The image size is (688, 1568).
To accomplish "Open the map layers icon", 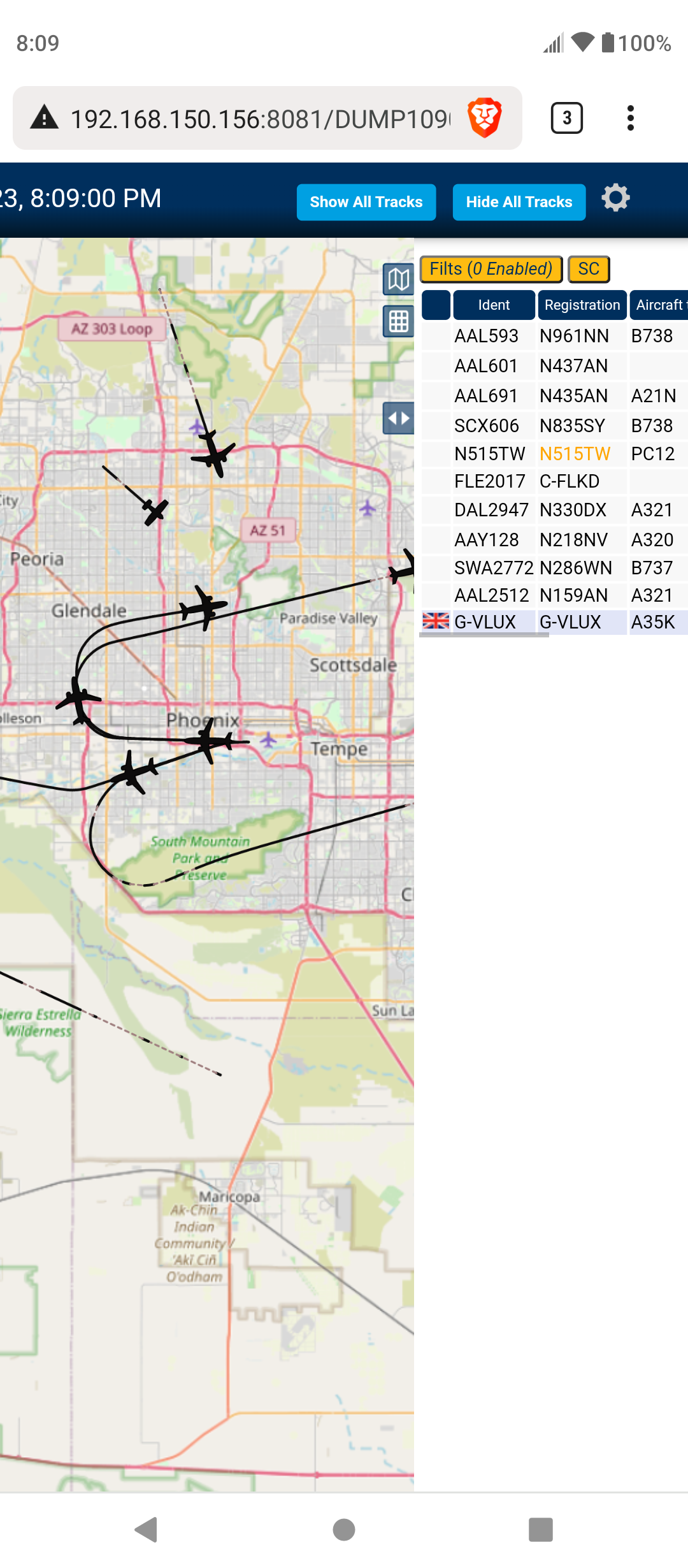I will click(399, 279).
